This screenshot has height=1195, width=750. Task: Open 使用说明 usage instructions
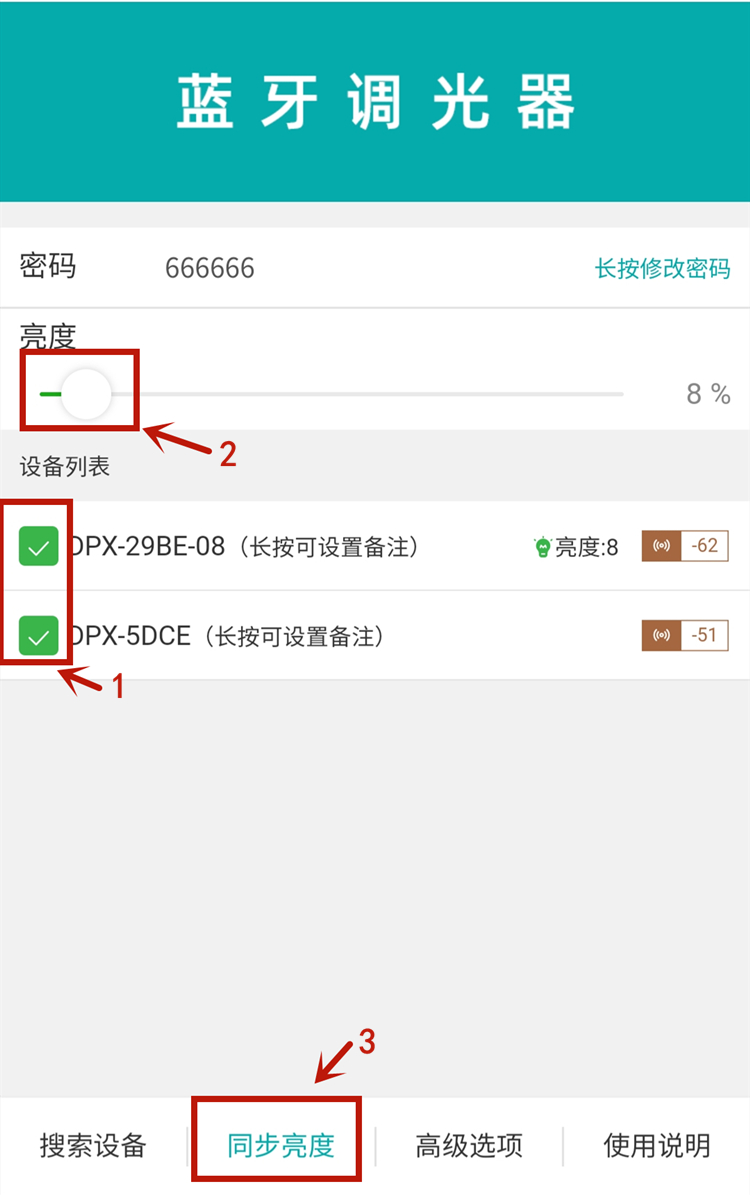point(657,1145)
